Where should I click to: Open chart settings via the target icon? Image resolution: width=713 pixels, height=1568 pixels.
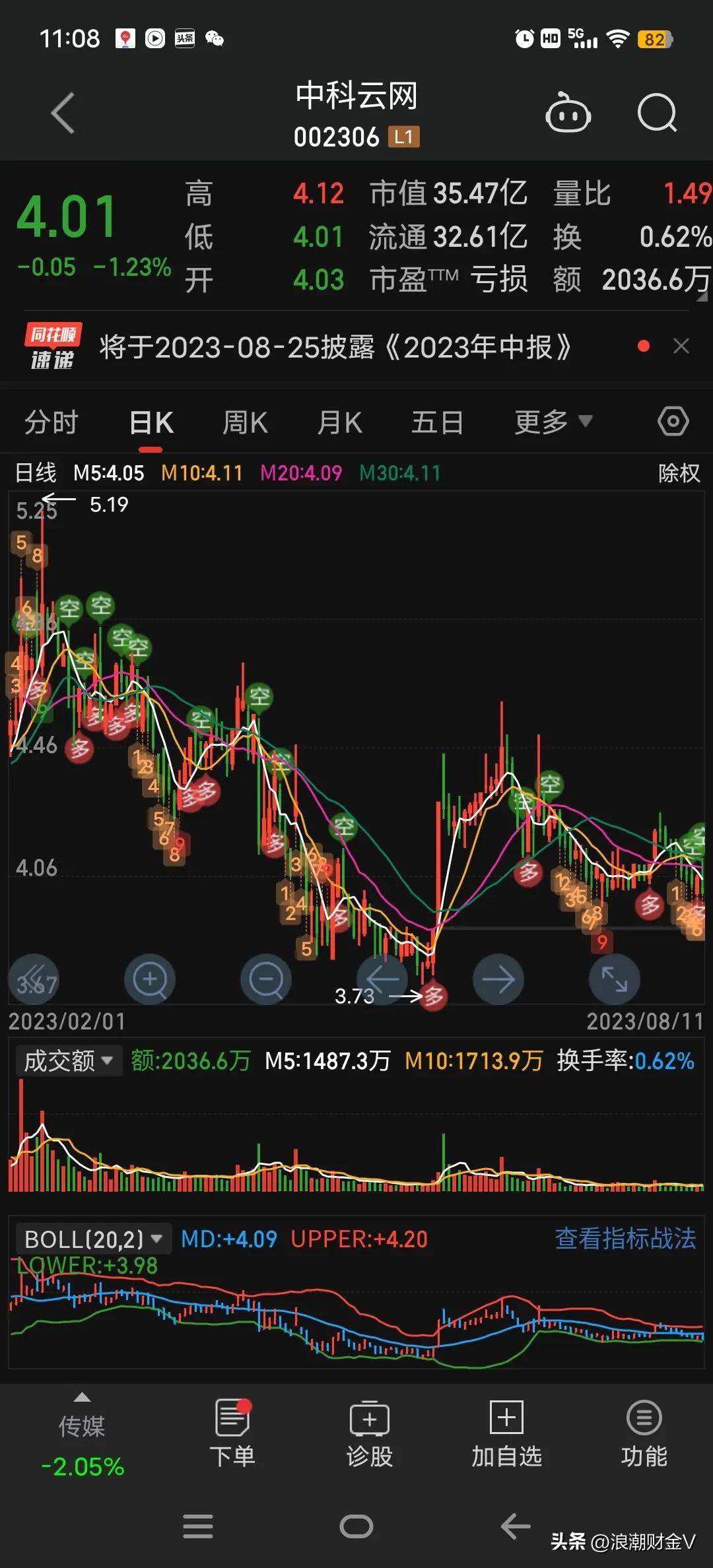coord(673,420)
